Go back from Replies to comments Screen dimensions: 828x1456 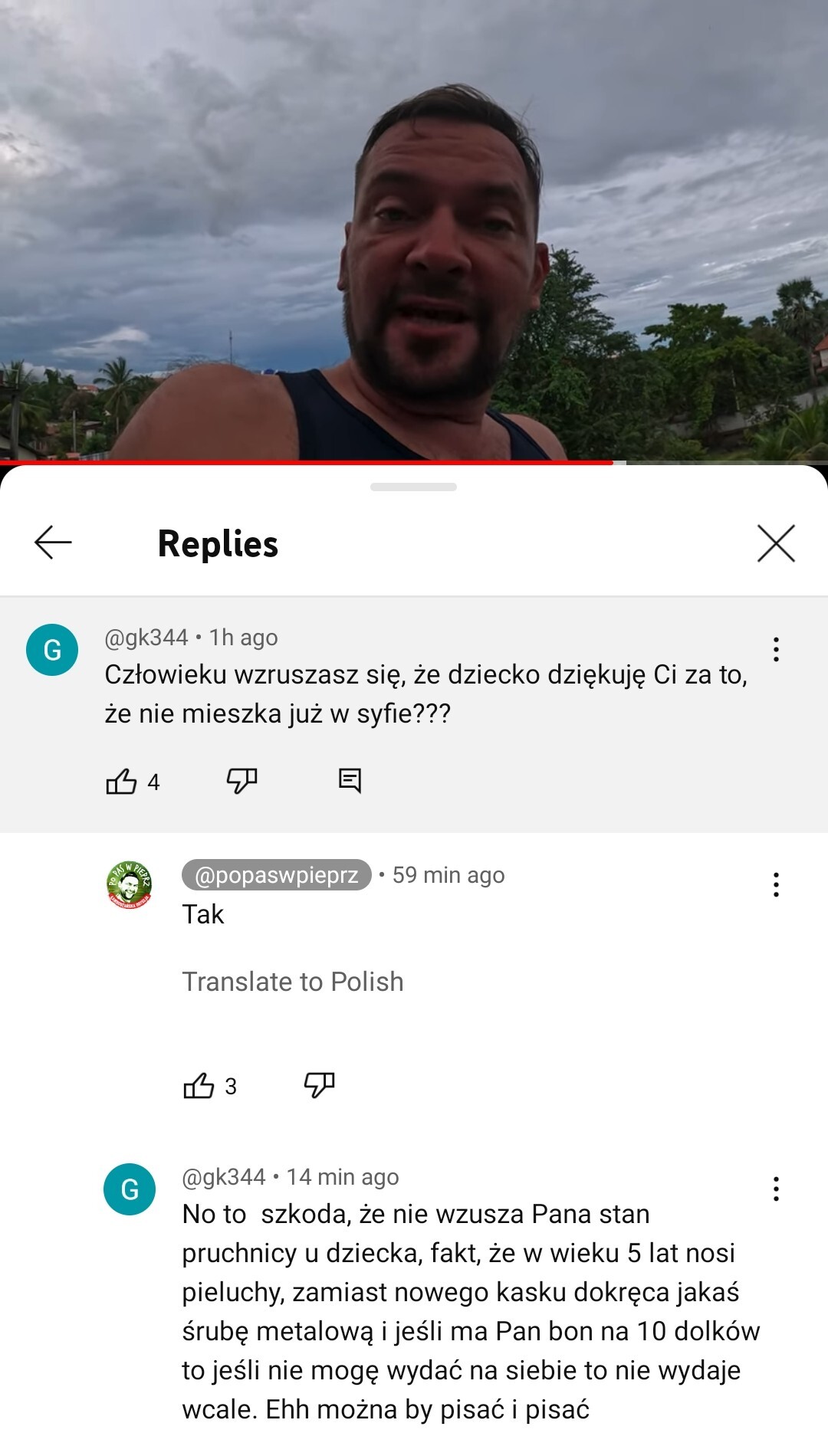[53, 543]
